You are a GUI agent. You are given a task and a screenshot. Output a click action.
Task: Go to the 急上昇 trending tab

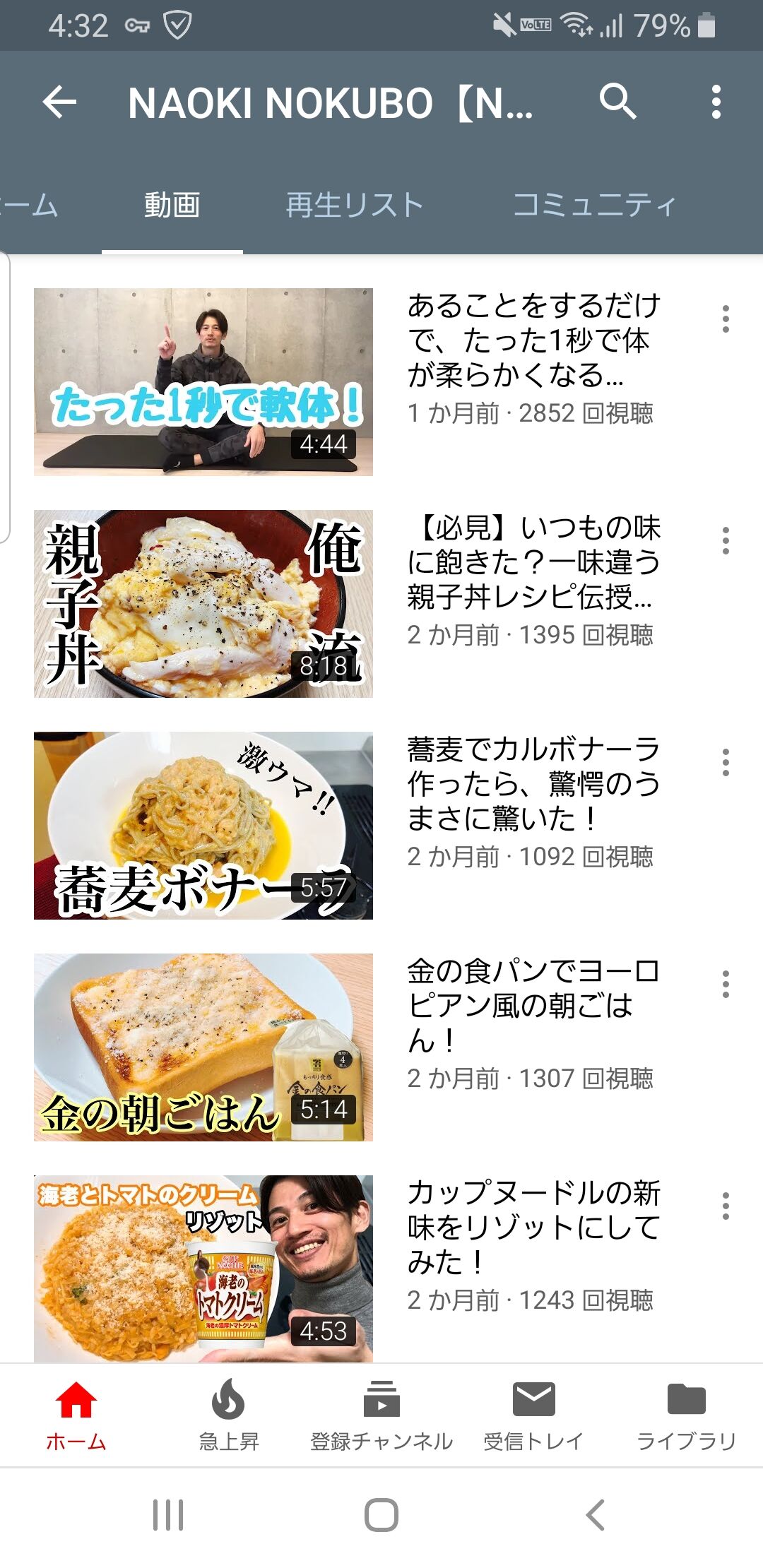(x=229, y=1415)
